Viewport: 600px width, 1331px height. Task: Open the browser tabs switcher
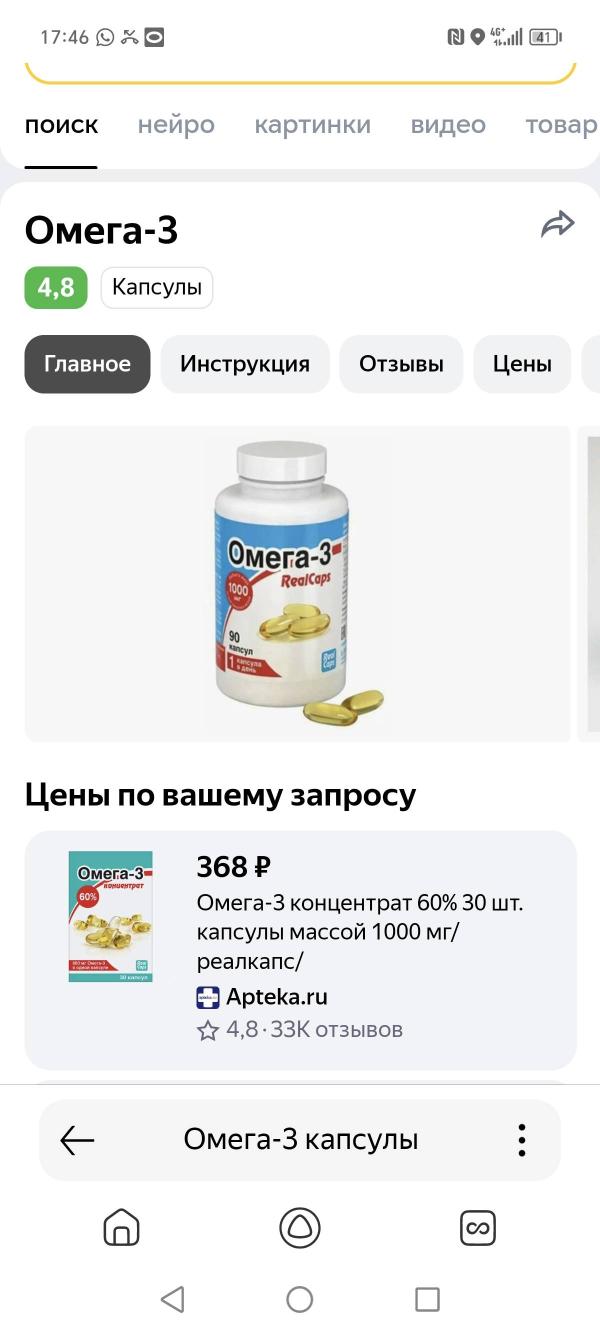478,1227
